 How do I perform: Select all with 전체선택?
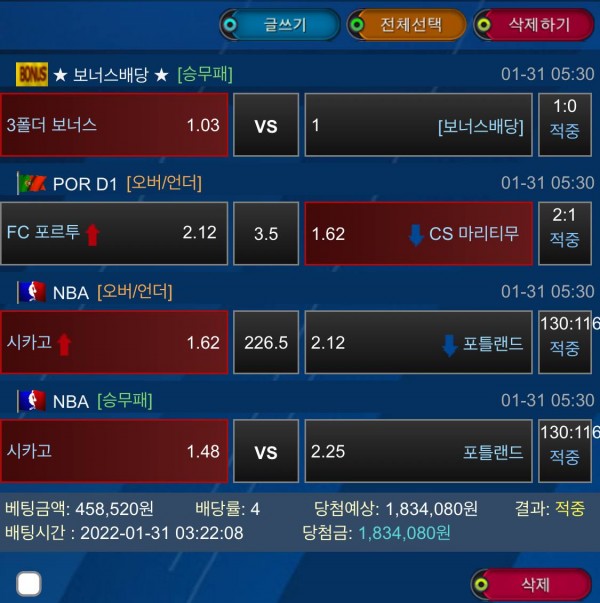[407, 24]
